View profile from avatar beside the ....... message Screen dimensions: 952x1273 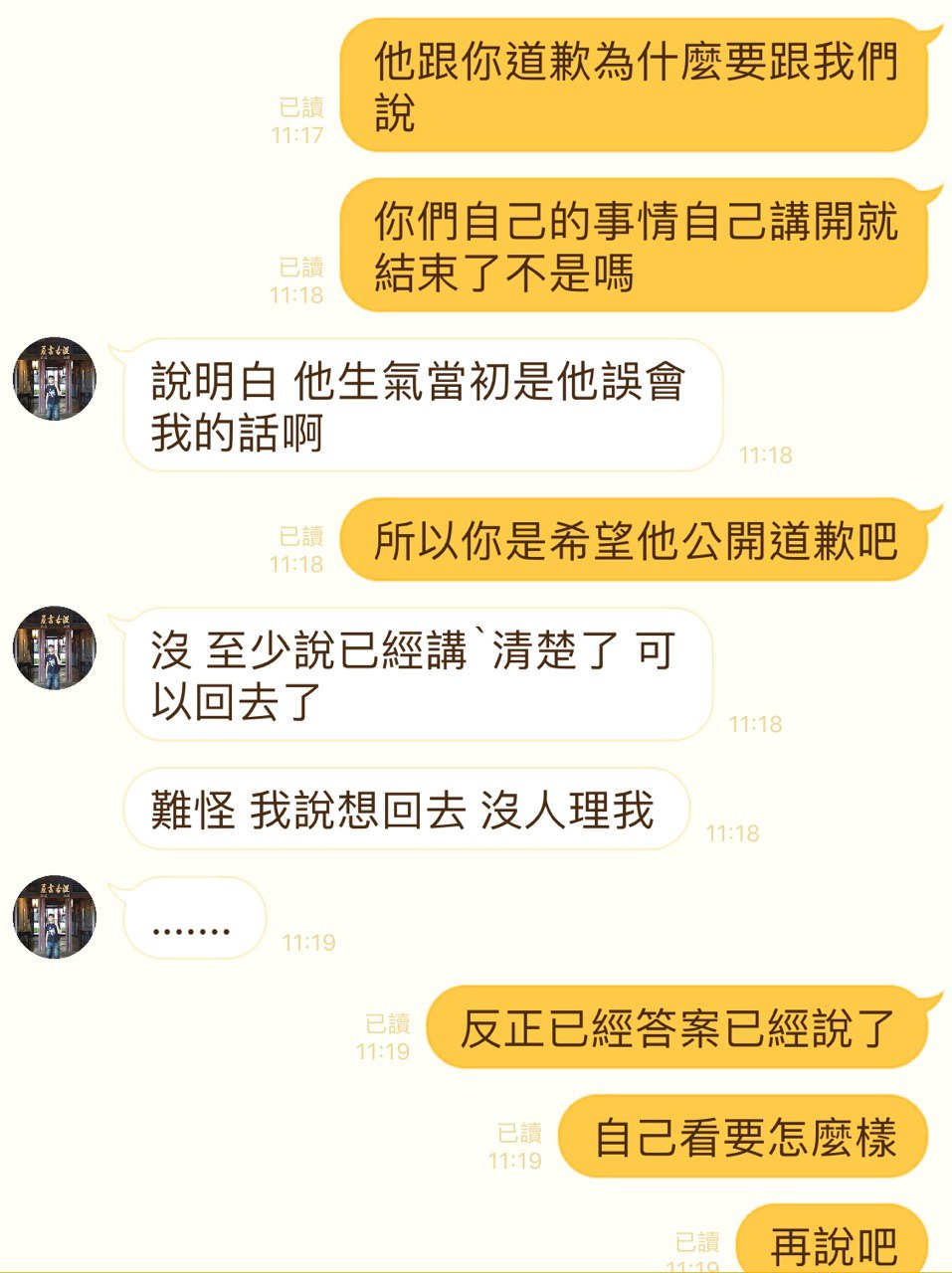[55, 917]
